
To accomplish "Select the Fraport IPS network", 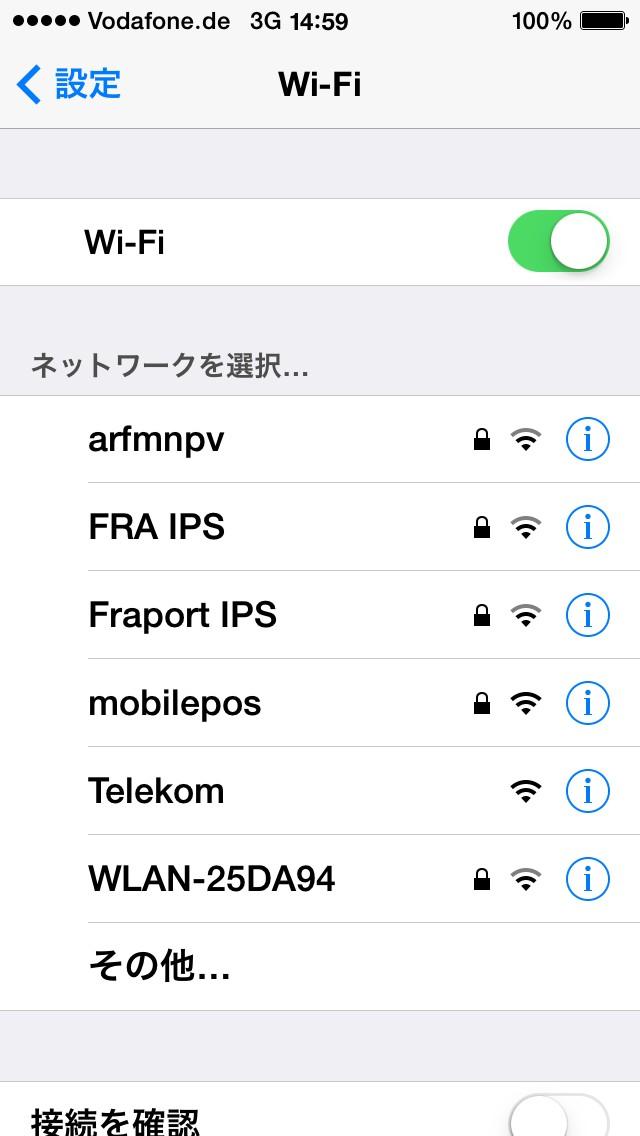I will pyautogui.click(x=320, y=615).
